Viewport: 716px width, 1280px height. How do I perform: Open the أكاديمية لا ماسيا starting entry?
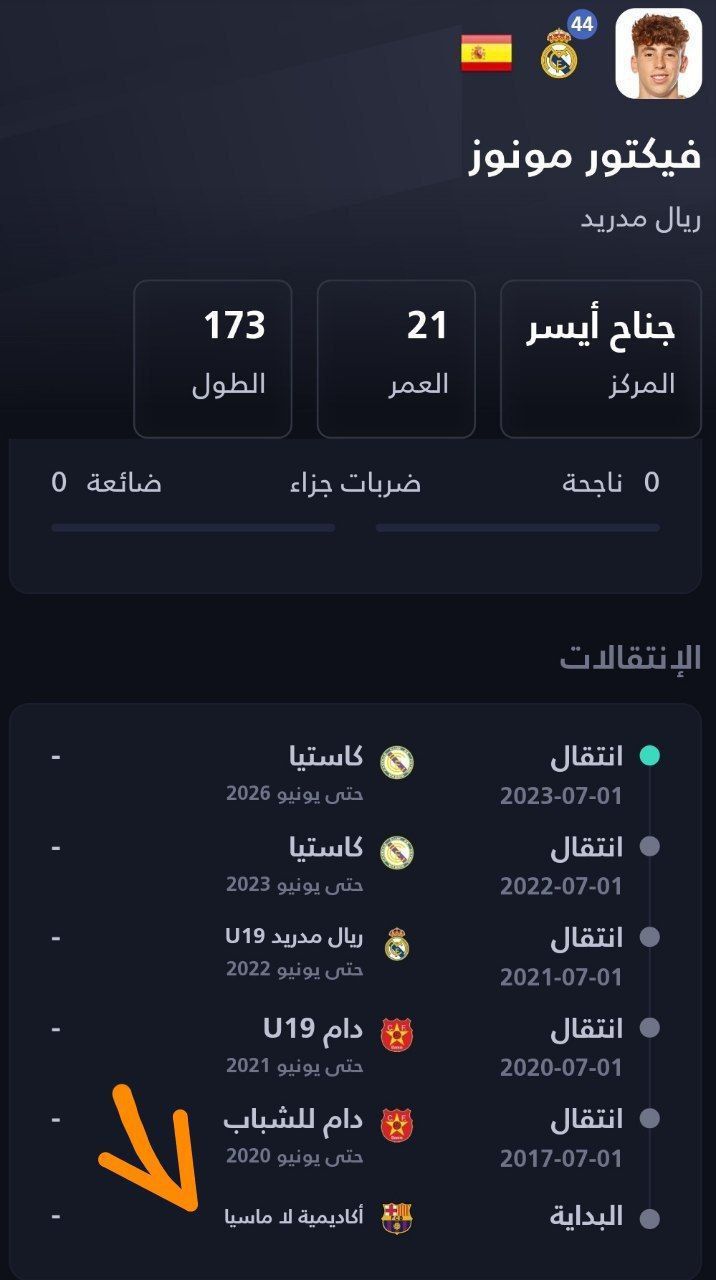pos(356,1217)
